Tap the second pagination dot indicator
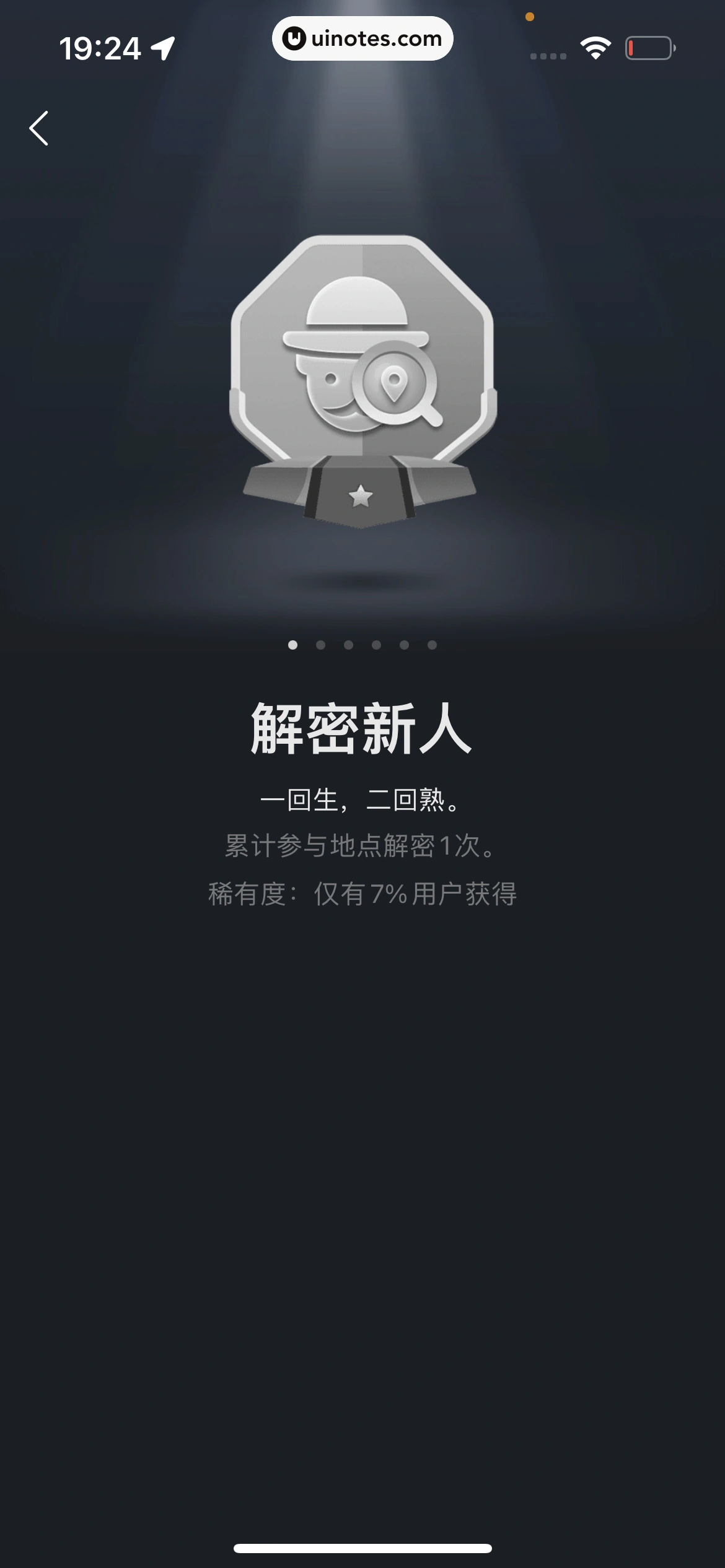The image size is (725, 1568). click(x=320, y=645)
